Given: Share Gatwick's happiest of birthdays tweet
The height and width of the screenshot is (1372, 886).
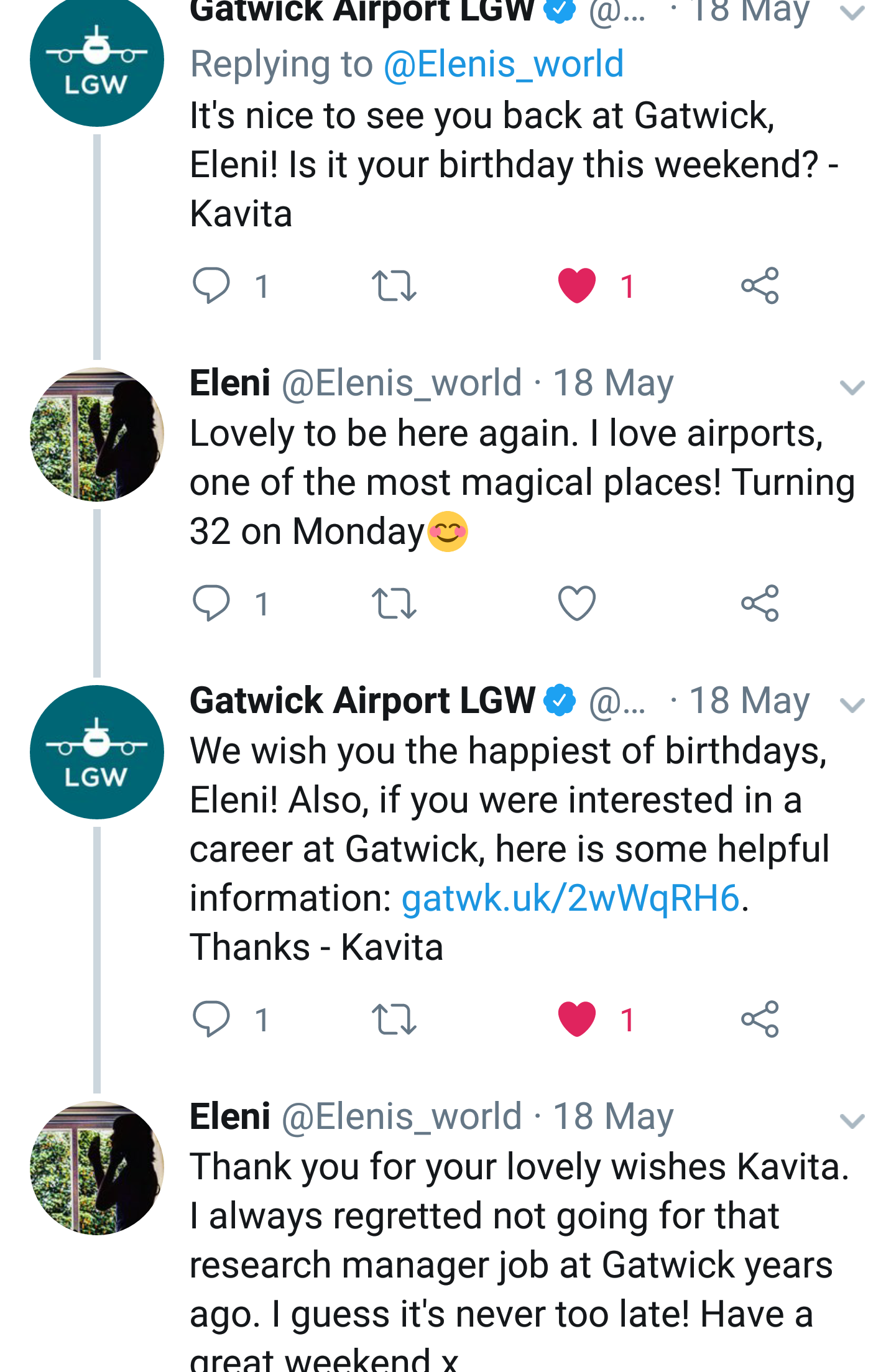Looking at the screenshot, I should pos(760,1019).
